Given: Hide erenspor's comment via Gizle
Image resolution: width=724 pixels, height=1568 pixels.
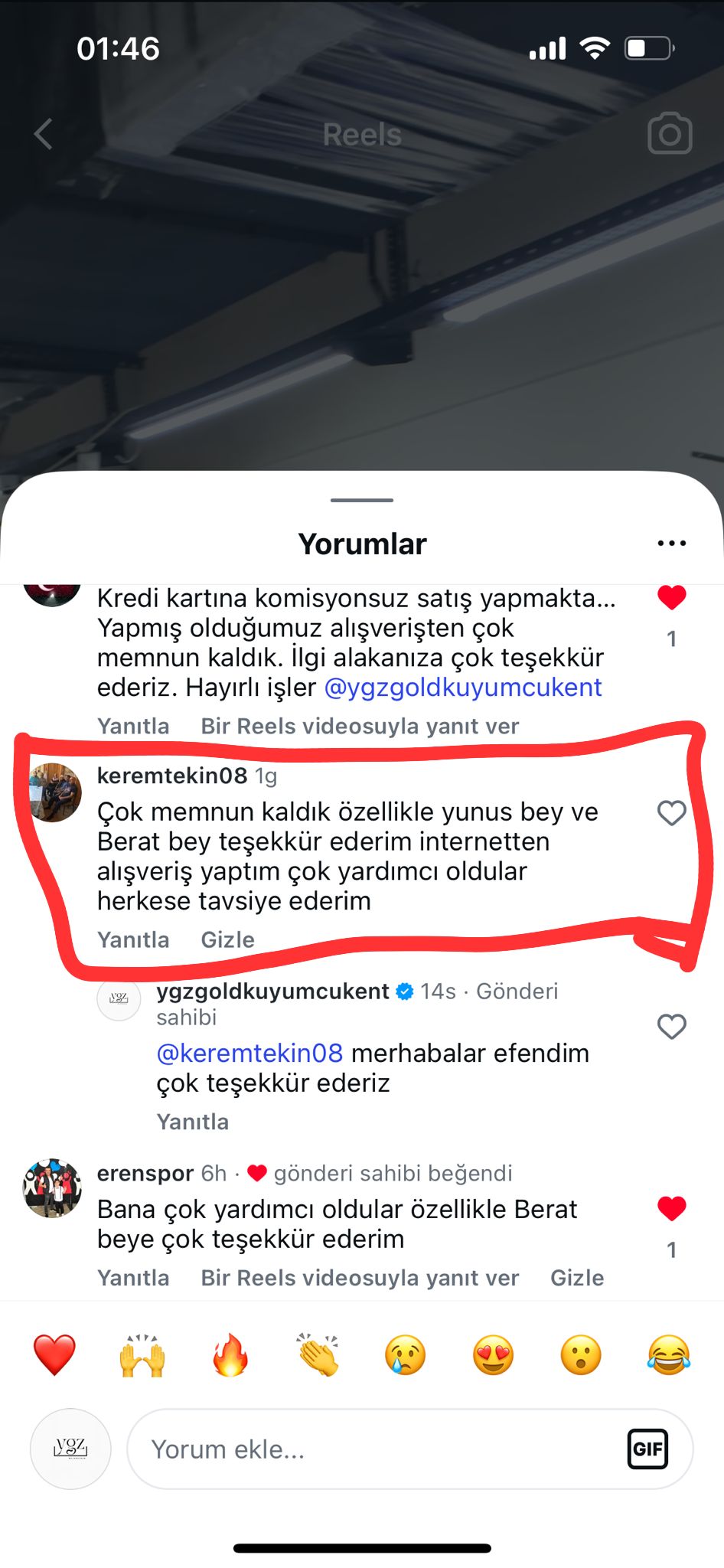Looking at the screenshot, I should point(577,1278).
